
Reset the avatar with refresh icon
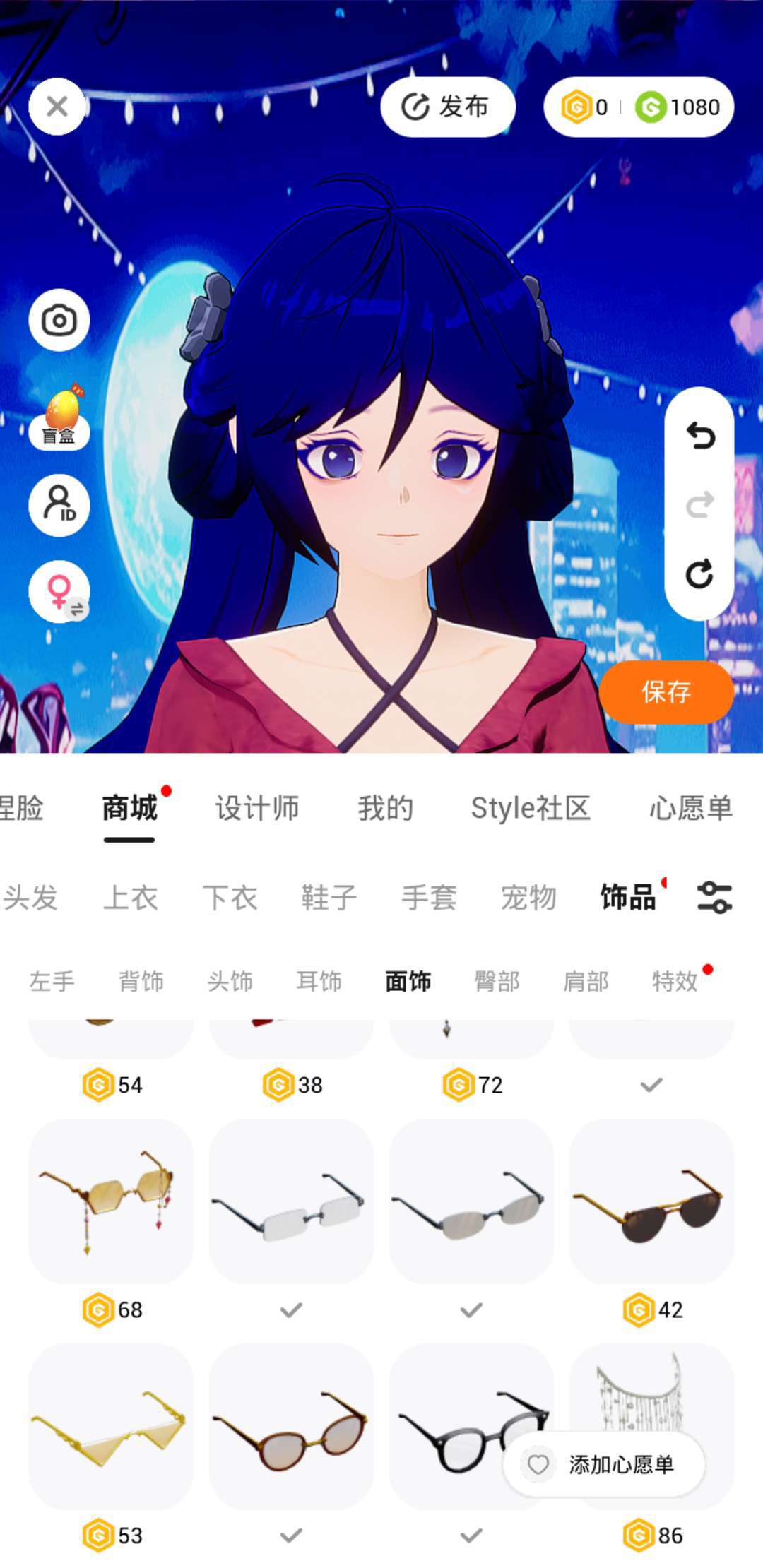point(700,574)
